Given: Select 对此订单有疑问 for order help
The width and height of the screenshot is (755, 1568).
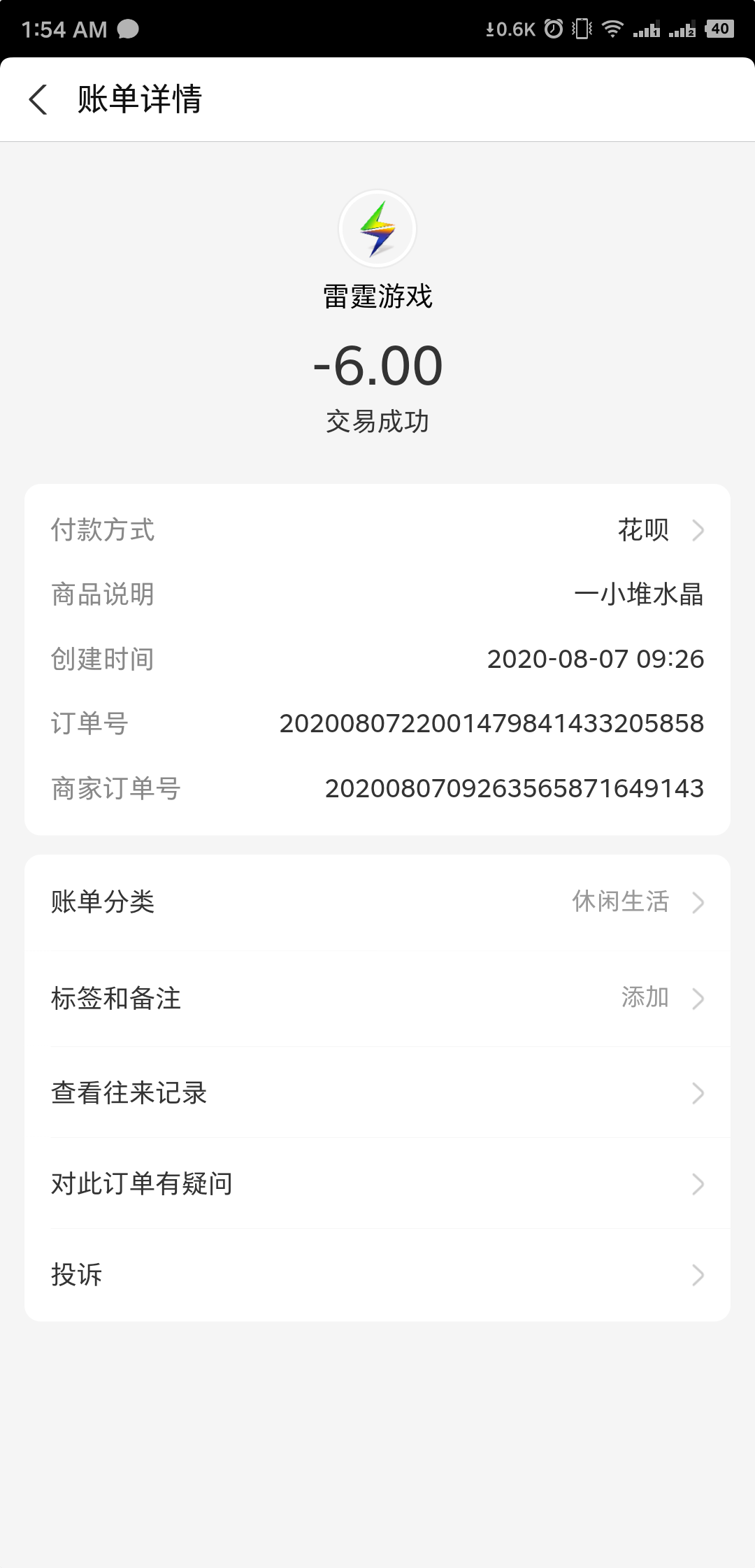Looking at the screenshot, I should [x=377, y=1184].
